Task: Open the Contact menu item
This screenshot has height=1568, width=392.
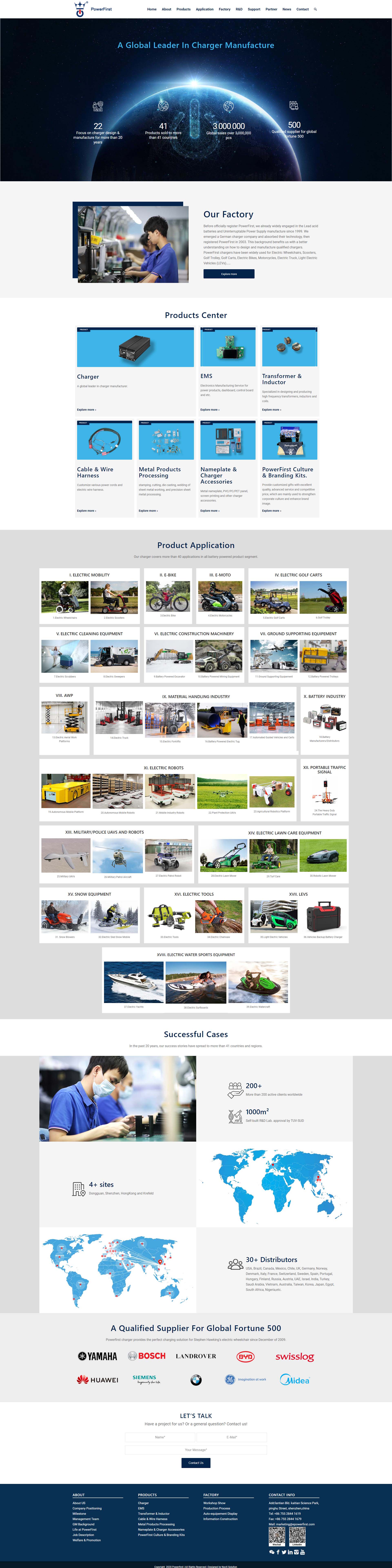Action: click(302, 9)
